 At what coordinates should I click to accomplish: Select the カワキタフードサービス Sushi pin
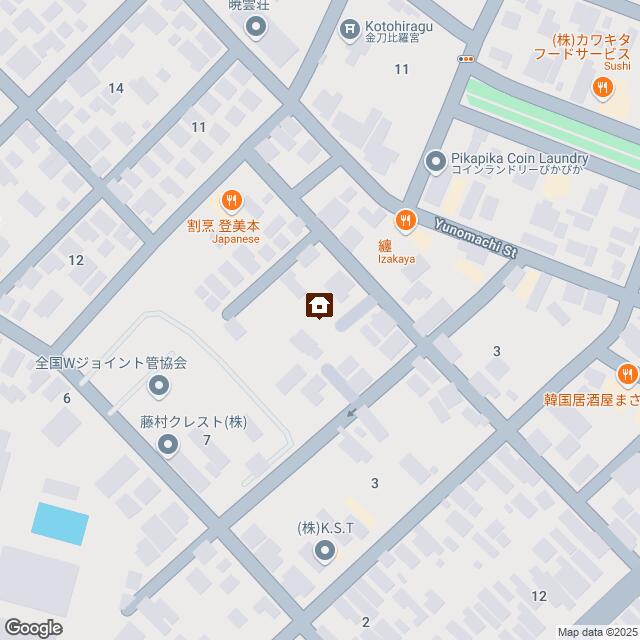pos(603,89)
